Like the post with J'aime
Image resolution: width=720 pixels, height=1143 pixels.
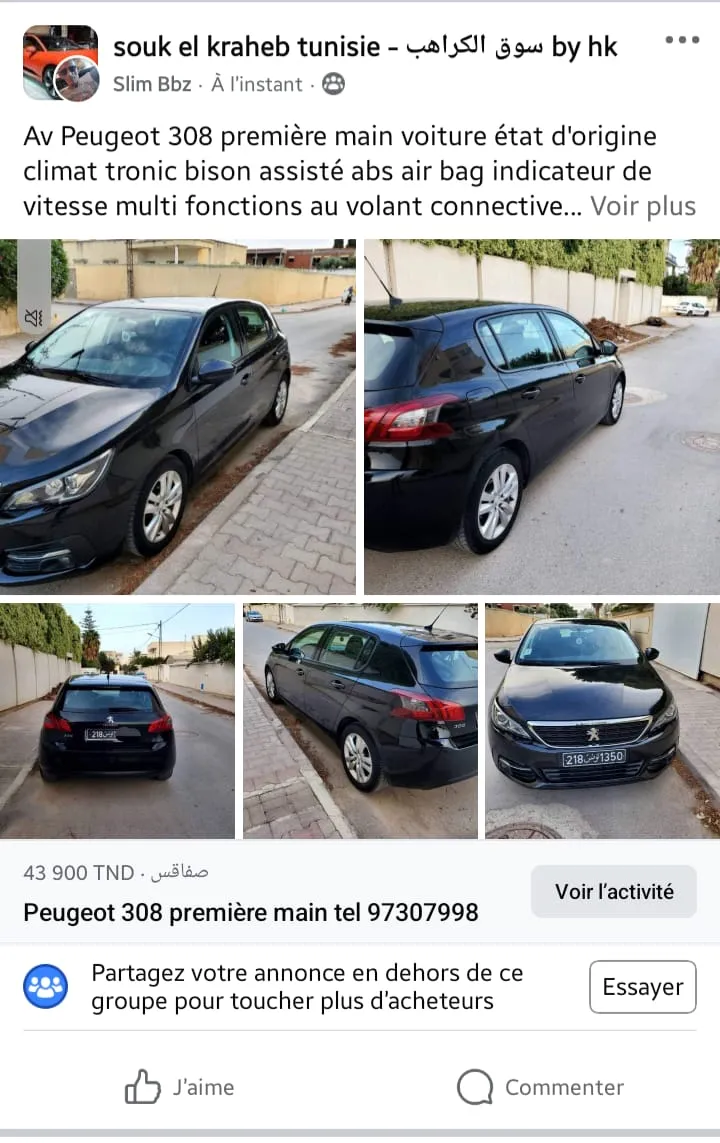180,1087
